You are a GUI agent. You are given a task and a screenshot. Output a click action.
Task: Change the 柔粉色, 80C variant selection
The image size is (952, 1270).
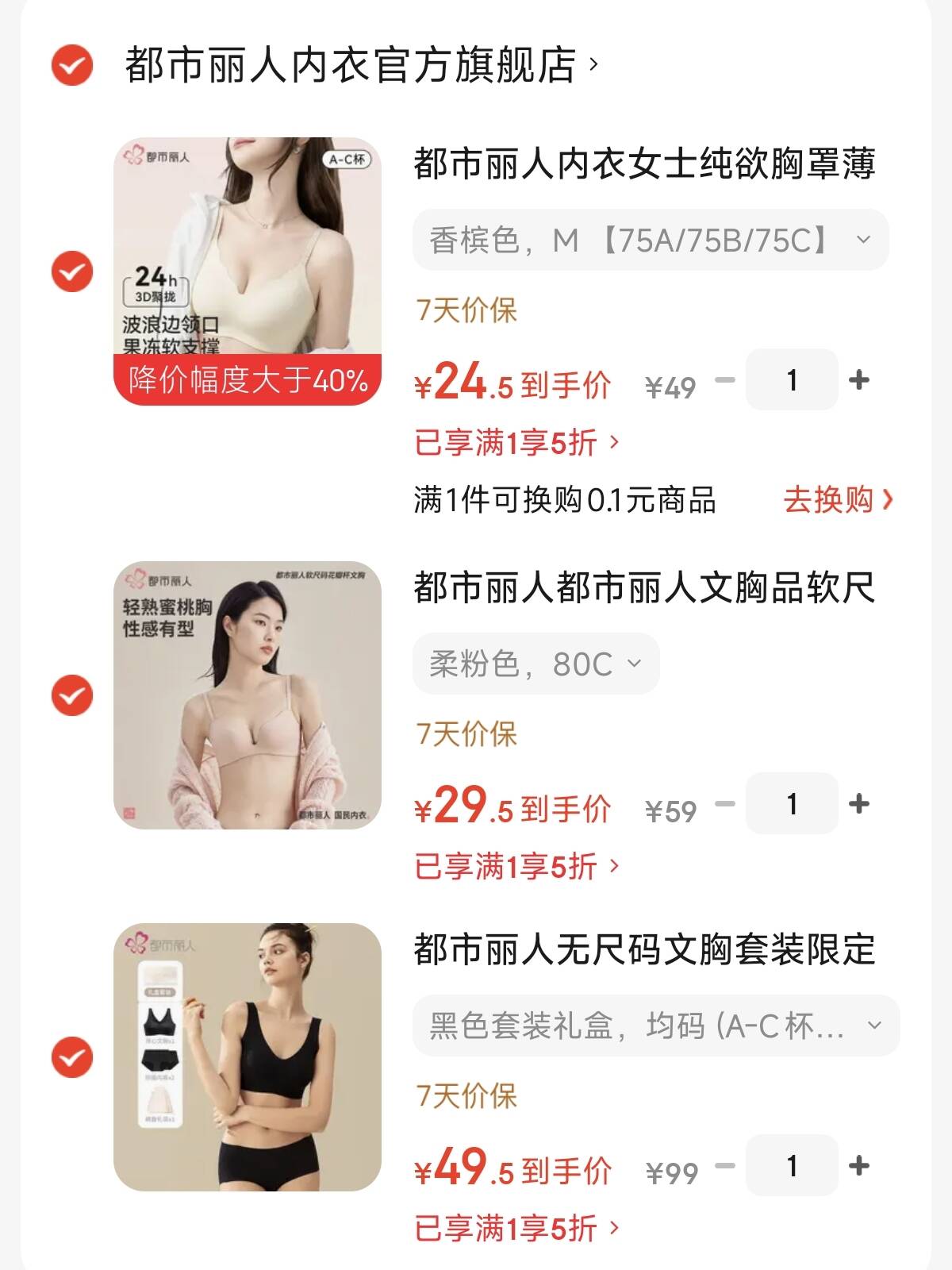point(535,664)
